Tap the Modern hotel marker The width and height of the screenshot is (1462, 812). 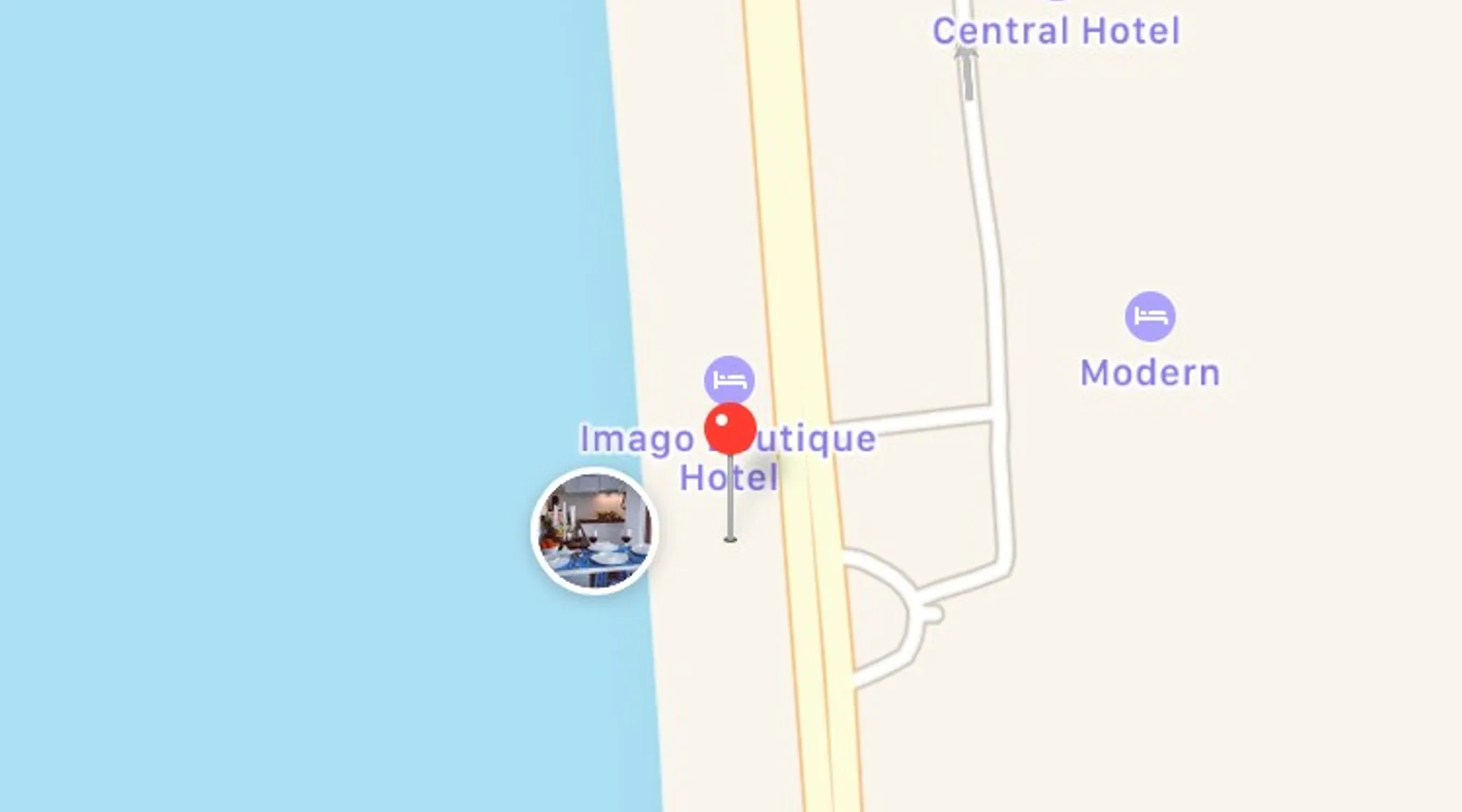click(1149, 317)
